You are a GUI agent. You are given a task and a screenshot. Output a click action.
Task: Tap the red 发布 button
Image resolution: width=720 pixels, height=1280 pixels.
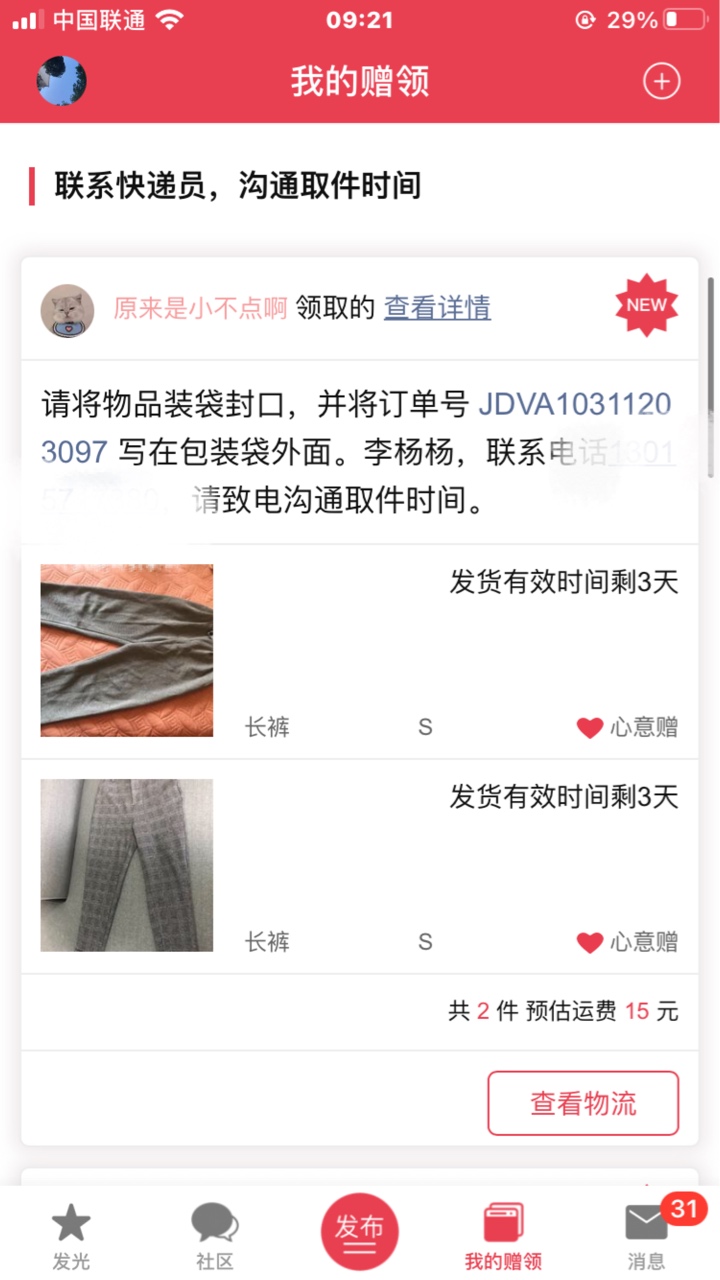[360, 1231]
